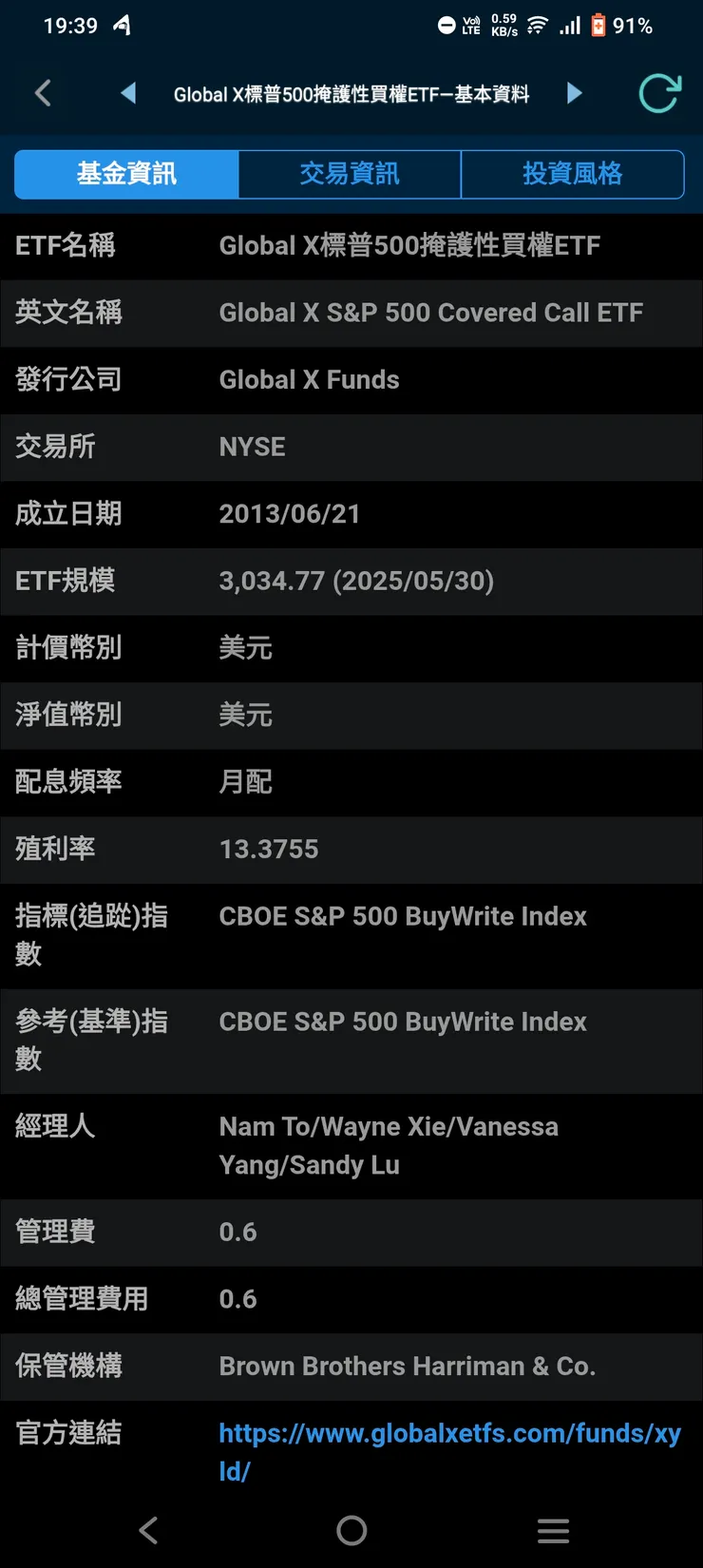703x1568 pixels.
Task: Tap the ETF title in the header
Action: 351,92
